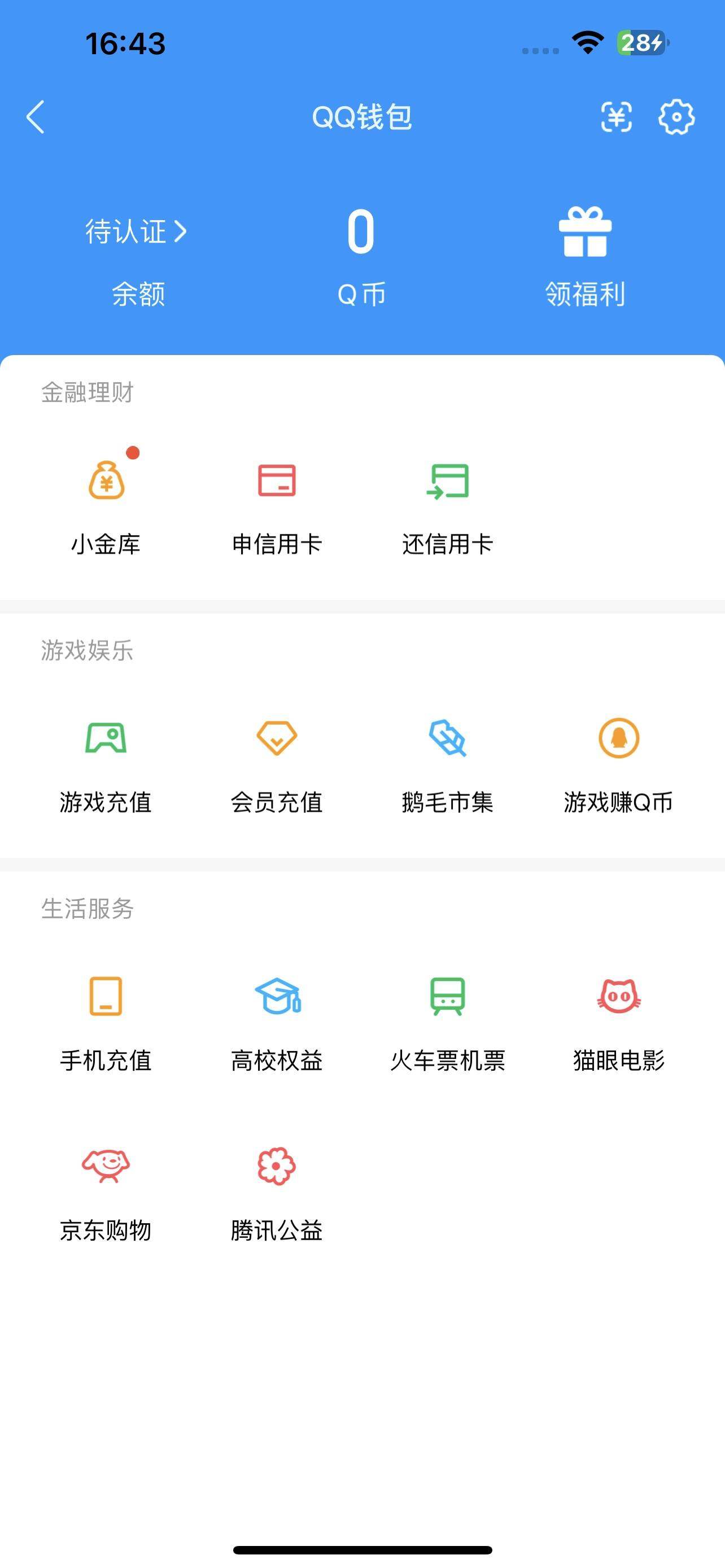Tap the back arrow to exit wallet
The height and width of the screenshot is (1568, 725).
(x=36, y=118)
